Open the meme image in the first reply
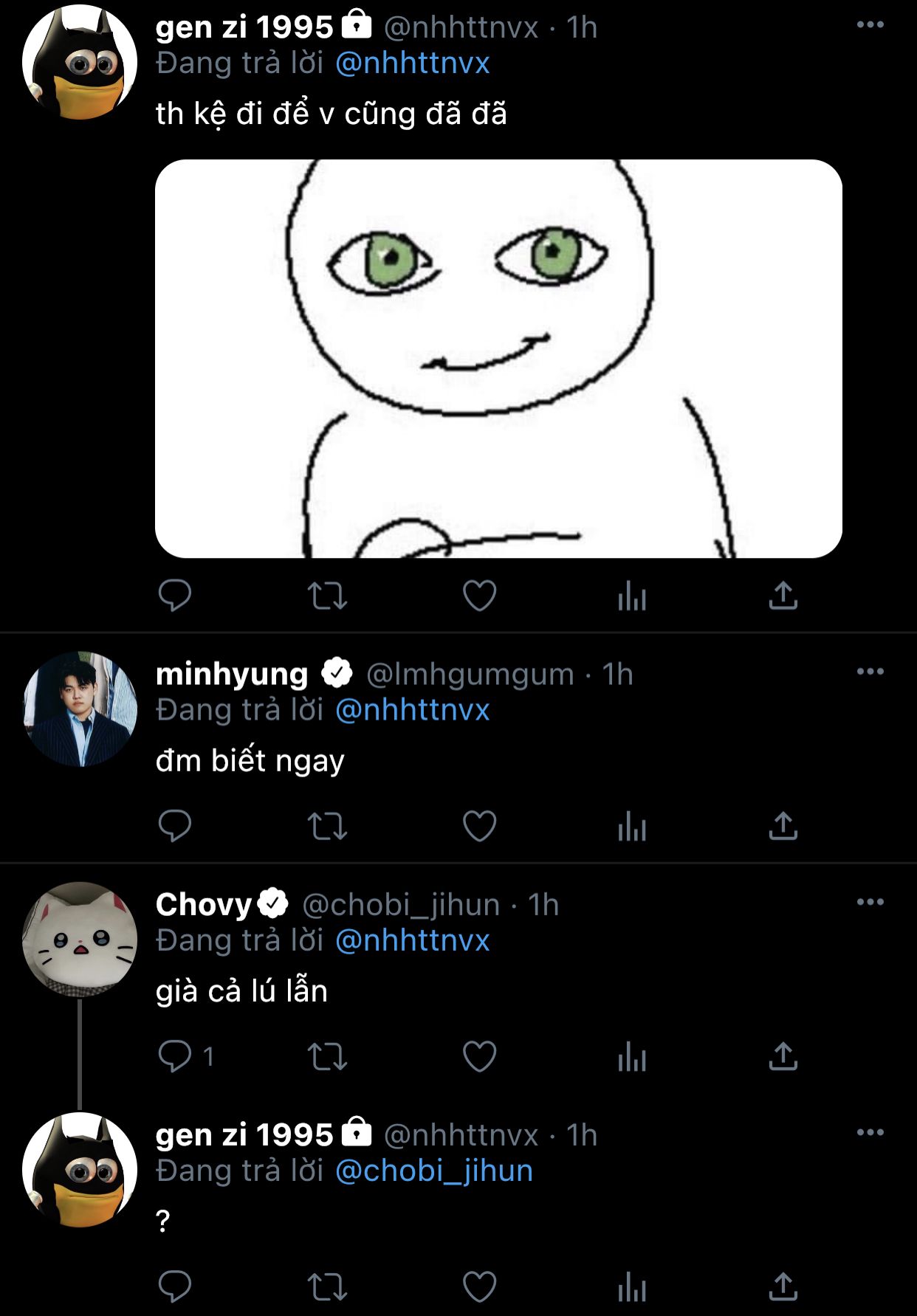The width and height of the screenshot is (917, 1316). click(498, 359)
